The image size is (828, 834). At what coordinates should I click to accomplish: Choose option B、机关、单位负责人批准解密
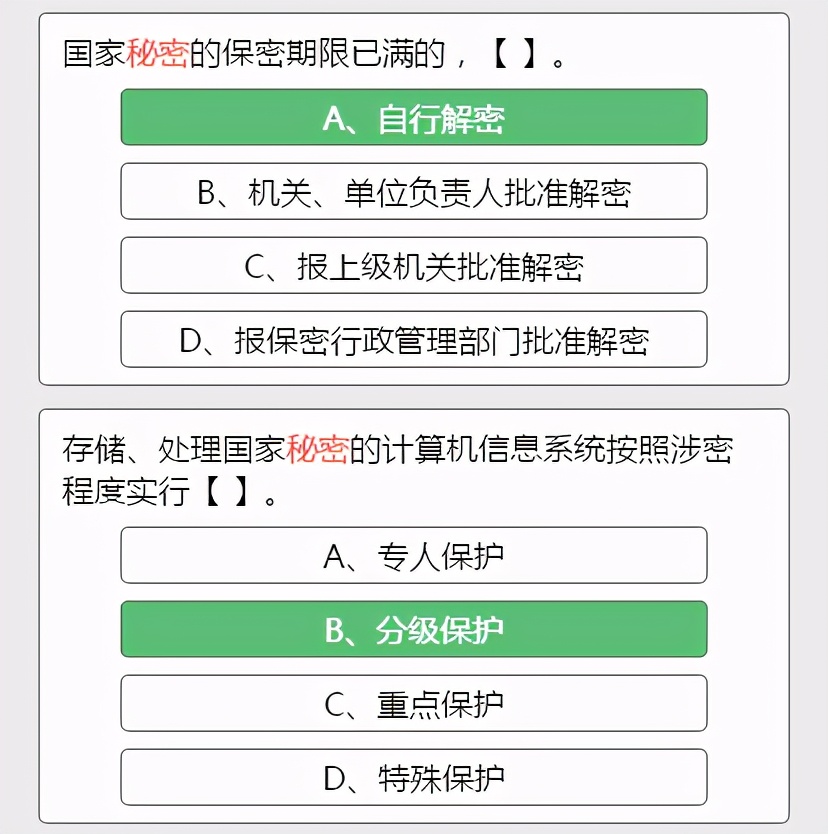(413, 192)
